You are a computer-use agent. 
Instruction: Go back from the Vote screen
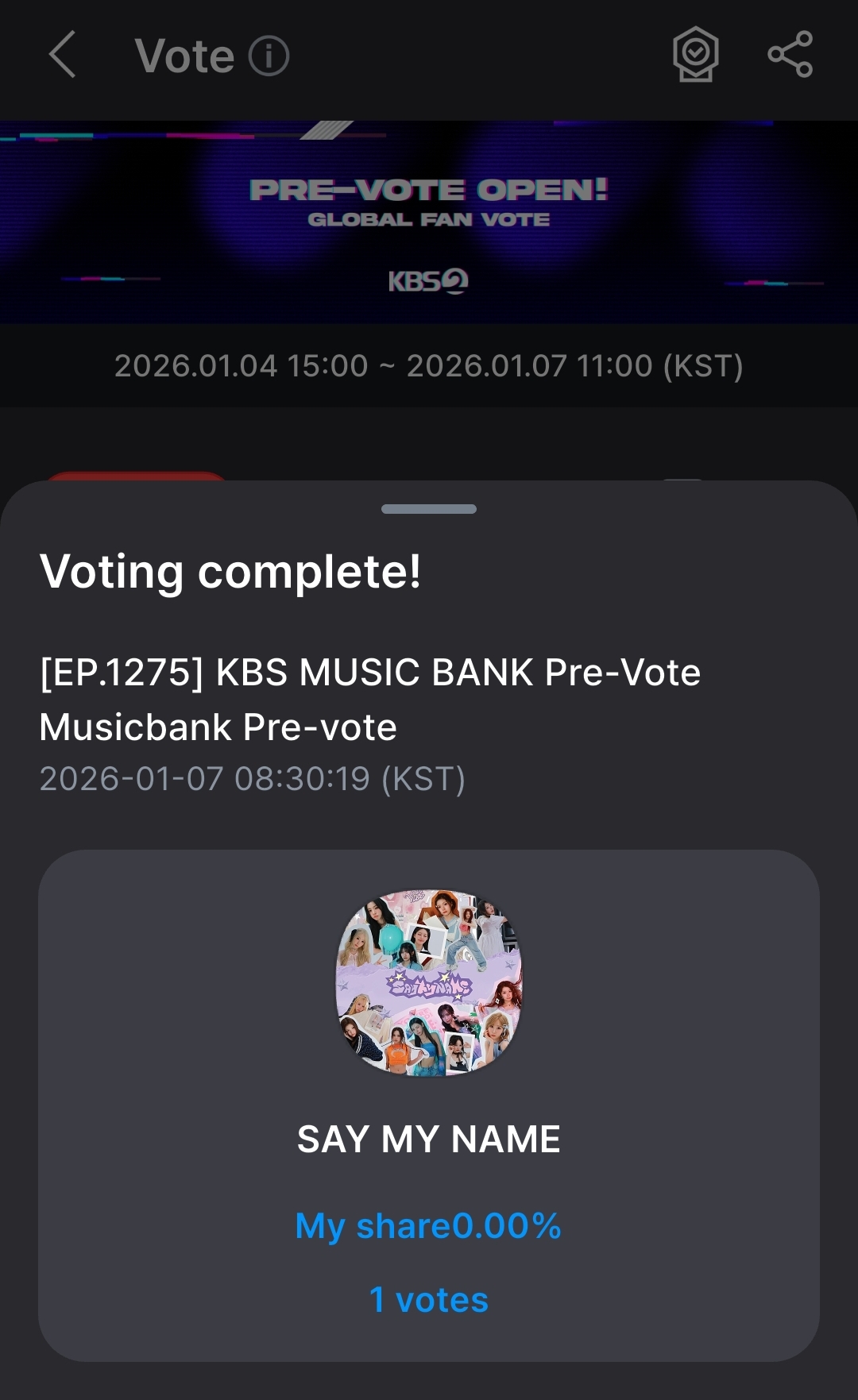62,55
